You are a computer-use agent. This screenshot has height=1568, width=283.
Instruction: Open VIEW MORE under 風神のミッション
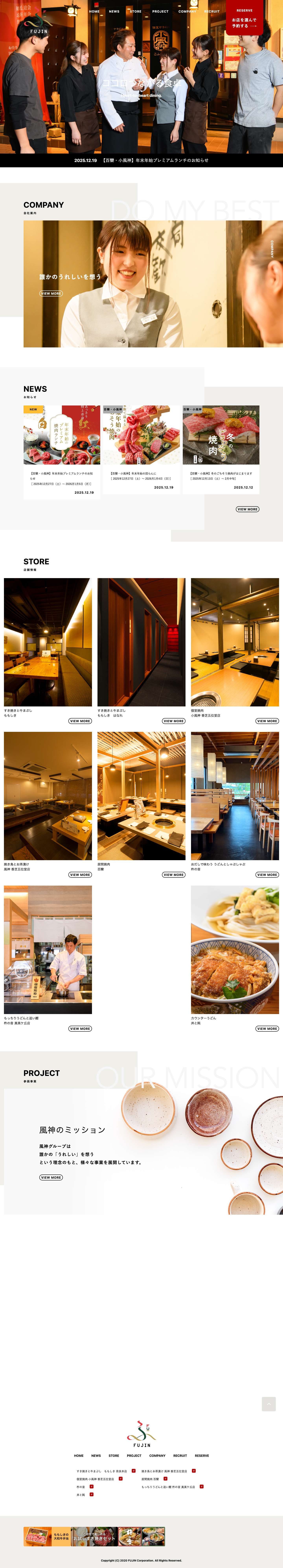tap(51, 1177)
